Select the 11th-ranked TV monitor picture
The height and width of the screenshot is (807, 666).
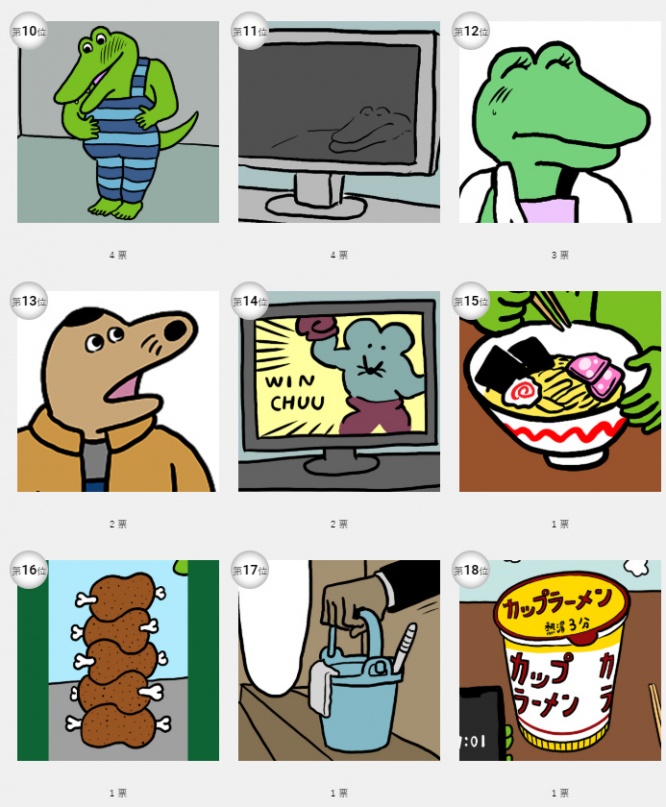(339, 122)
